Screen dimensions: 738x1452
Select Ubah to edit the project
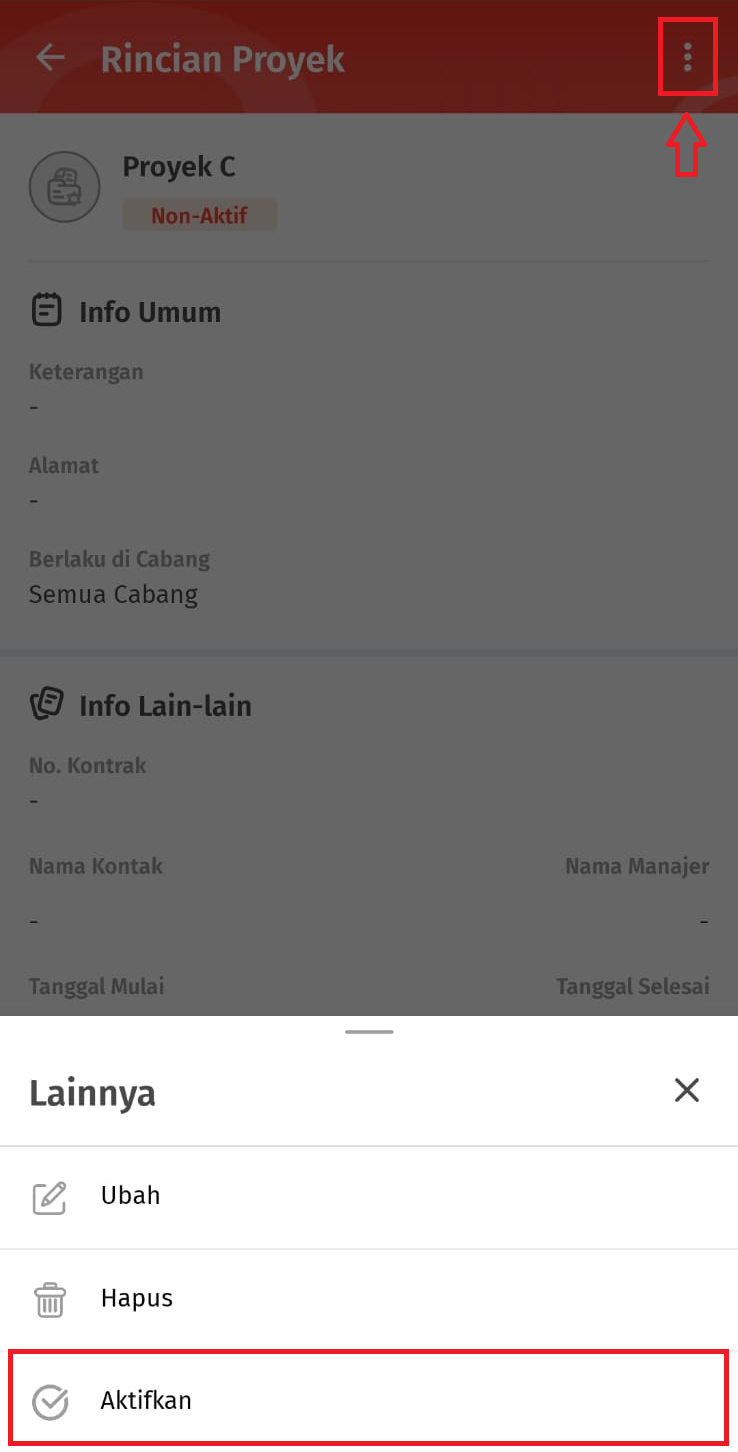pyautogui.click(x=369, y=1197)
